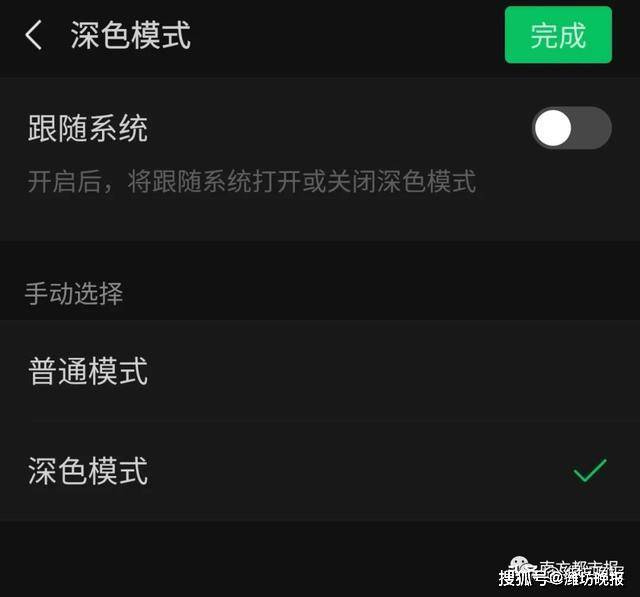Tap the green 完成 button
This screenshot has height=597, width=640.
557,36
